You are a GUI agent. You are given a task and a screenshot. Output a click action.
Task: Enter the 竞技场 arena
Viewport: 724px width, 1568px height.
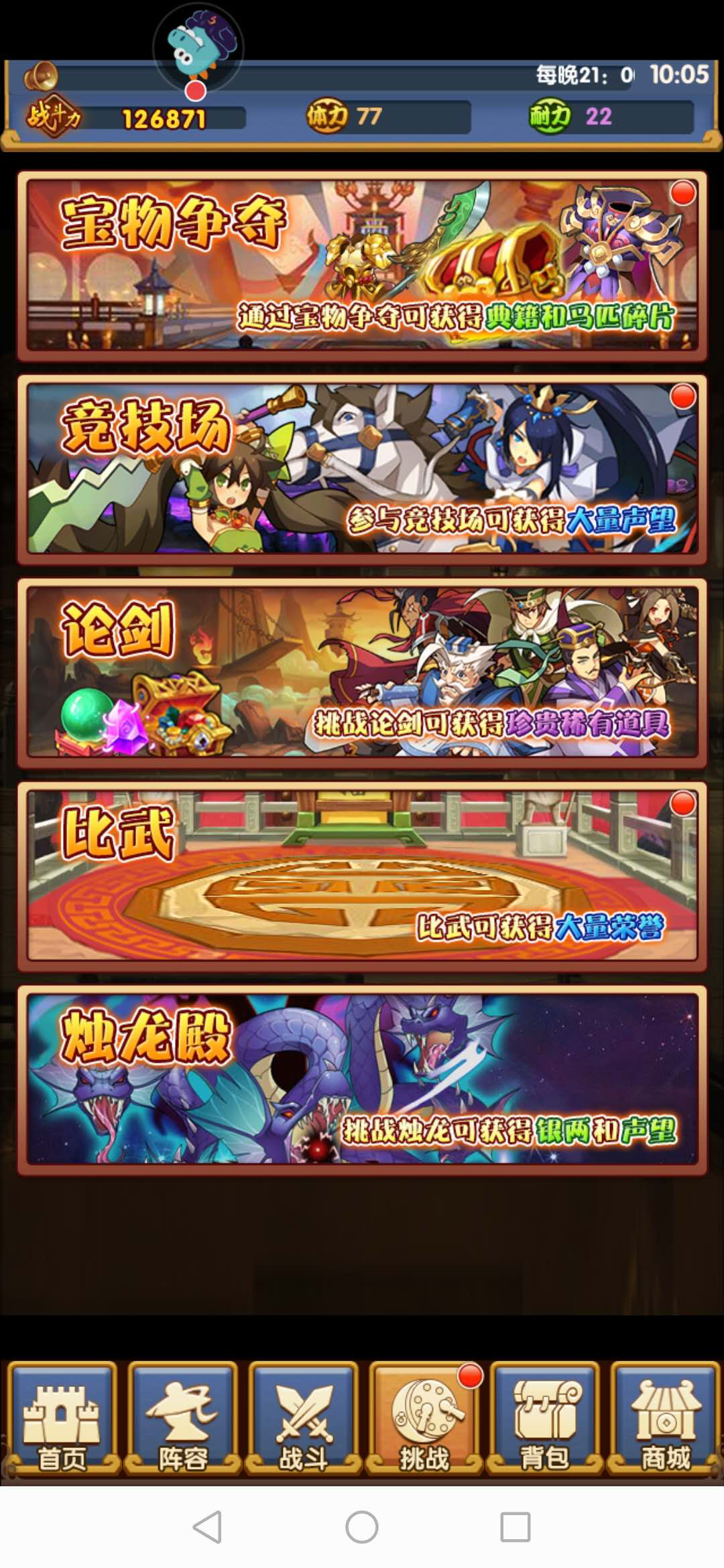point(362,469)
